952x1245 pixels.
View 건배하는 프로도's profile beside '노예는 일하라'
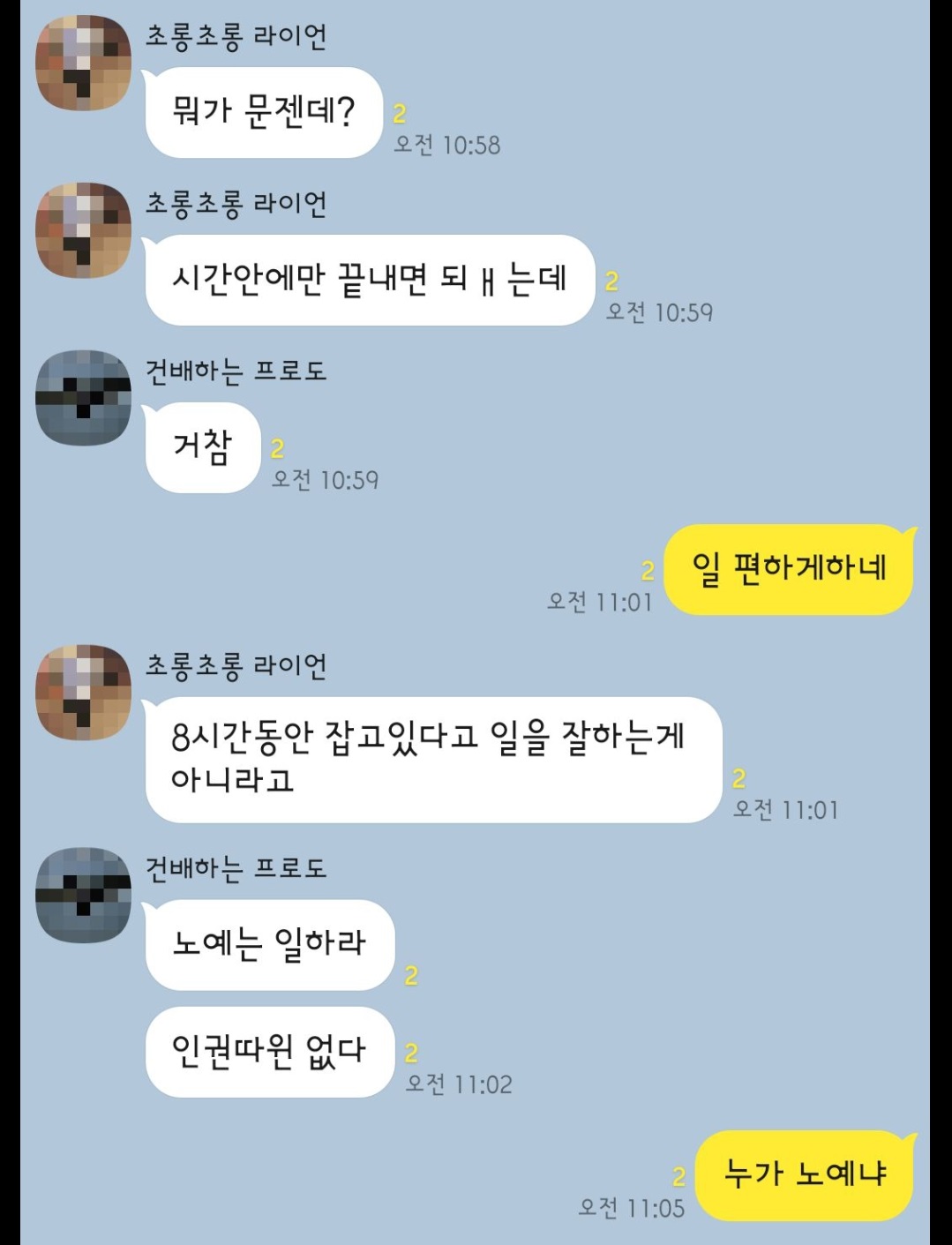point(83,896)
